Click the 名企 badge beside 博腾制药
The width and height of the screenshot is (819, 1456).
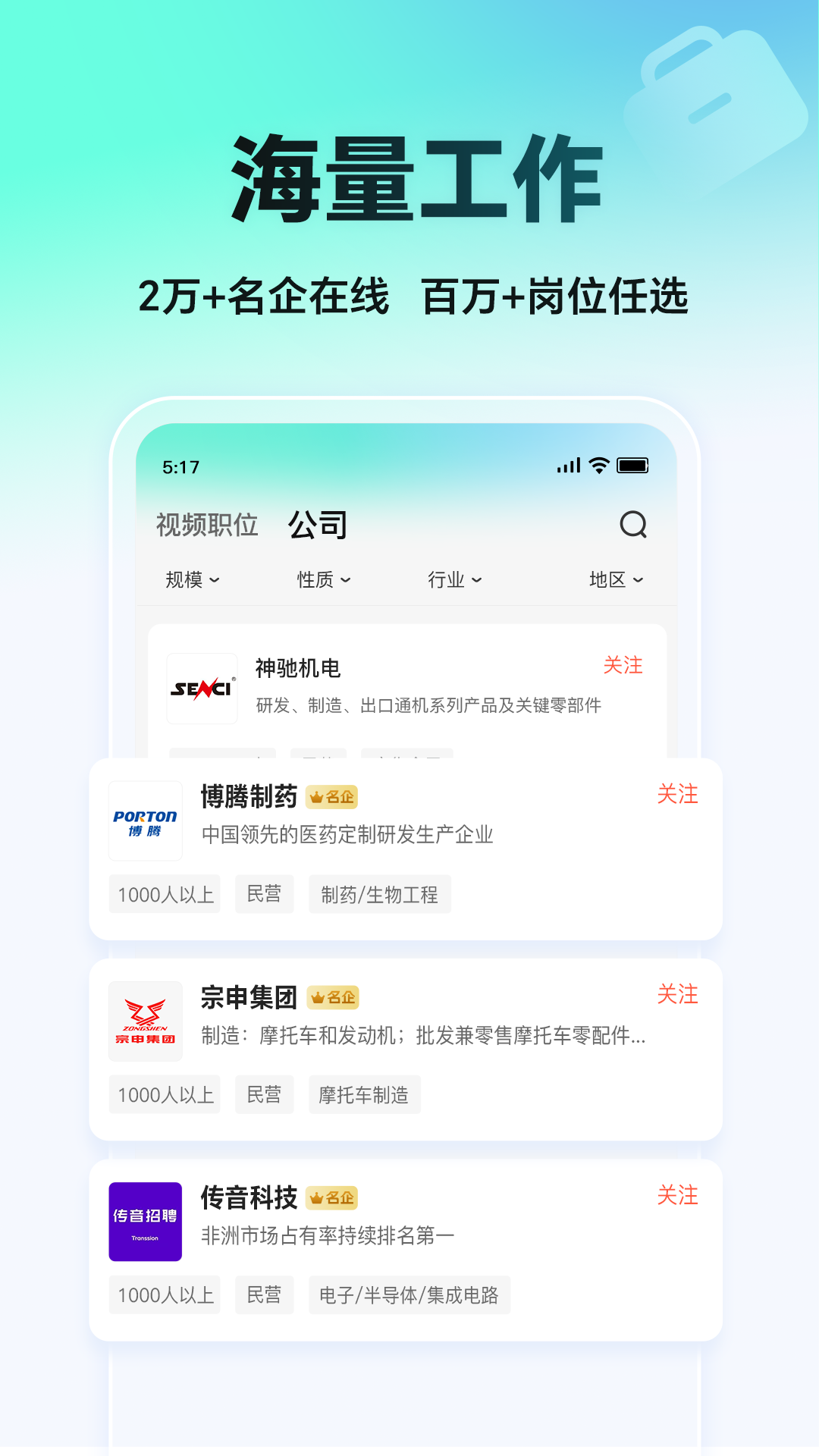point(331,797)
